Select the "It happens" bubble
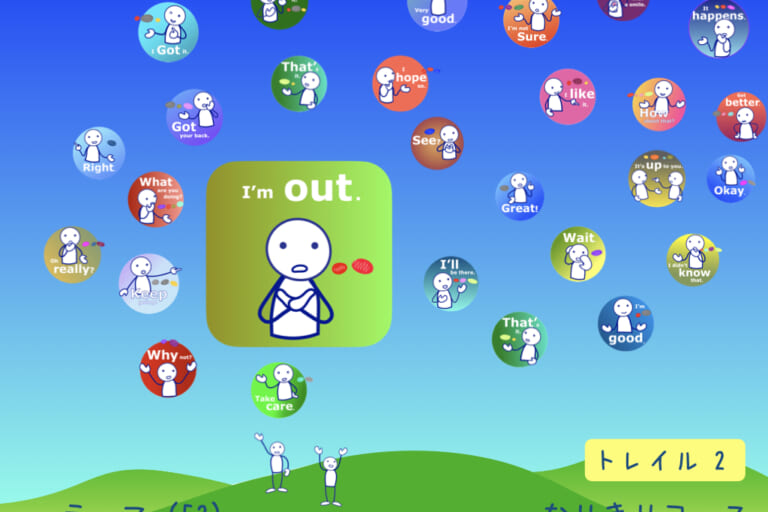This screenshot has height=512, width=768. pos(718,28)
